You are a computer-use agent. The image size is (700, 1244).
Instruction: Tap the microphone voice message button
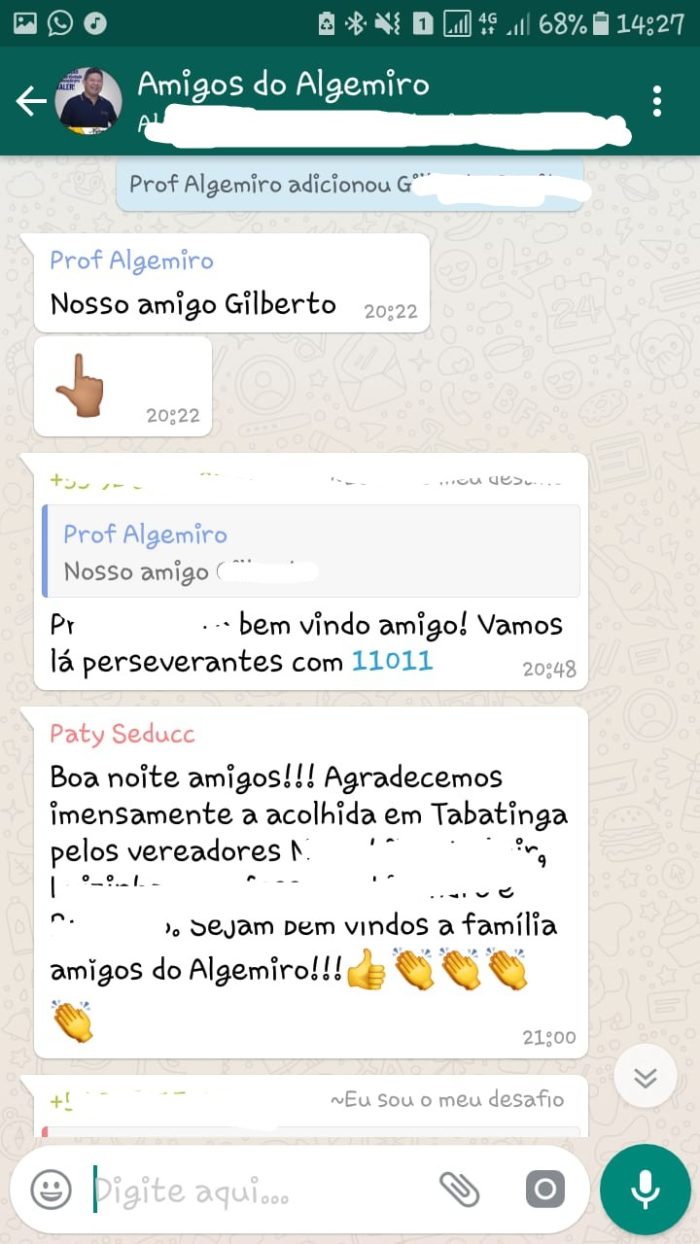click(x=645, y=1189)
